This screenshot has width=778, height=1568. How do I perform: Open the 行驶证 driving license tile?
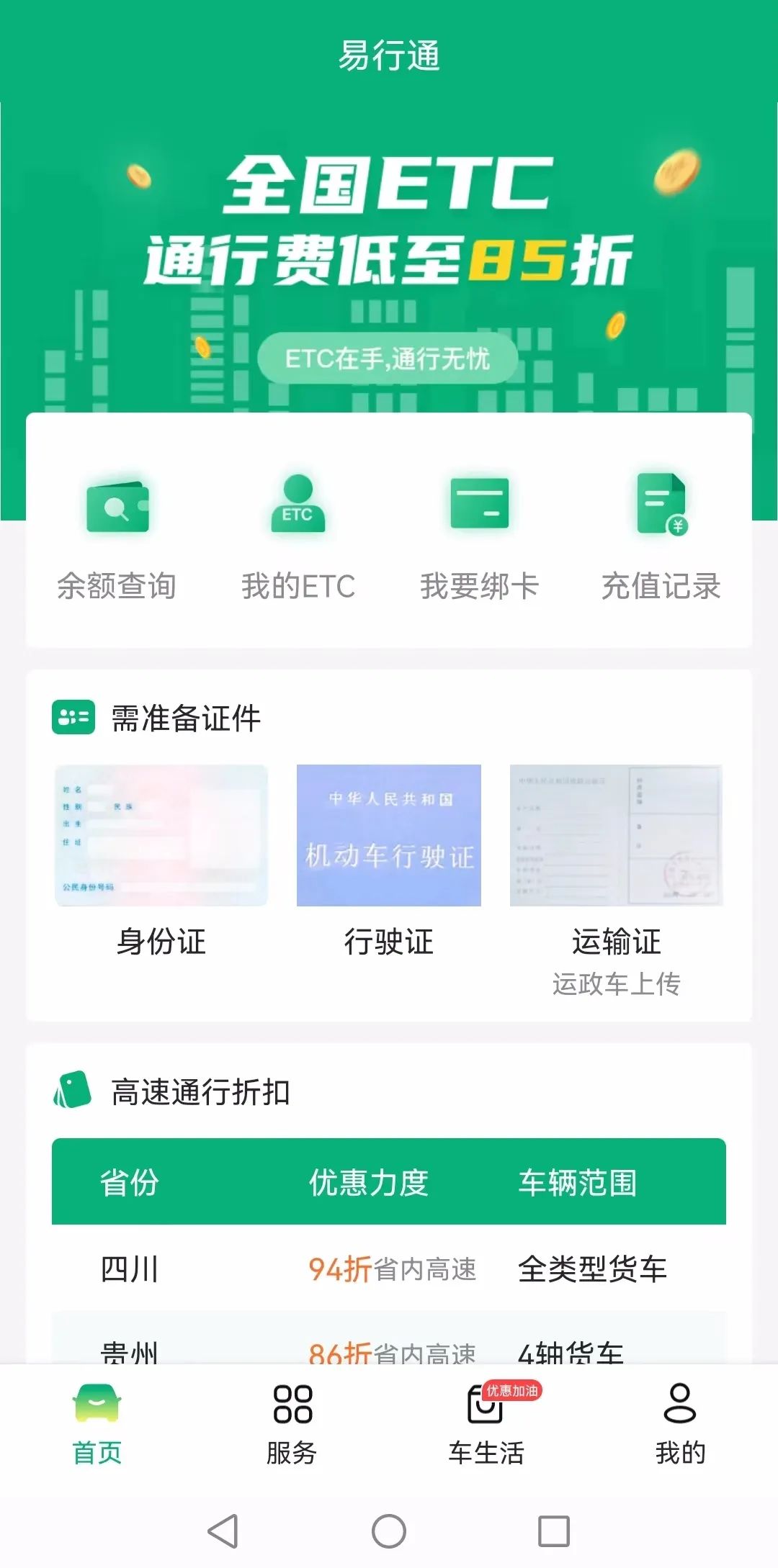pos(389,860)
